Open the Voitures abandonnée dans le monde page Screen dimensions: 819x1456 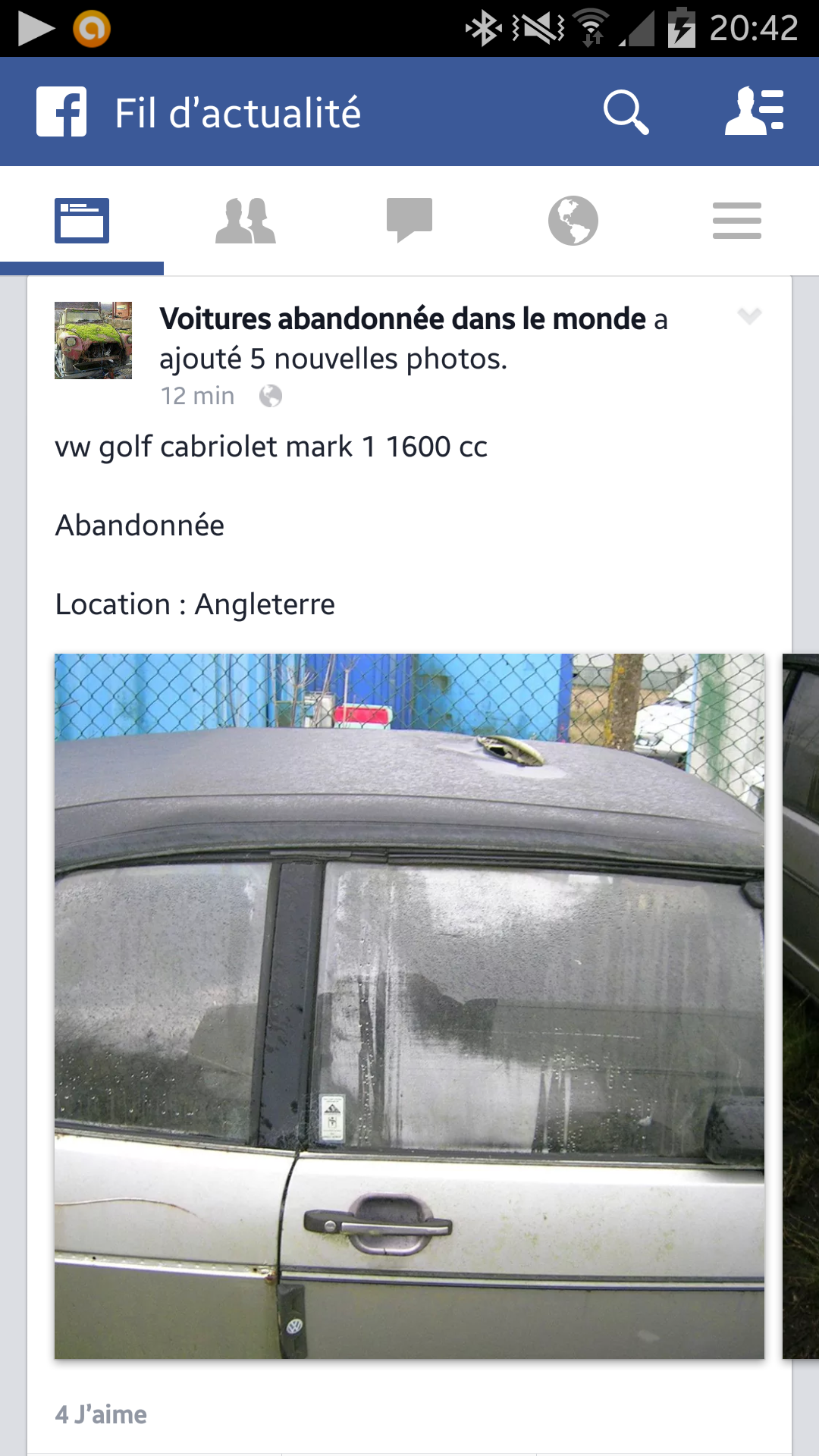coord(403,319)
